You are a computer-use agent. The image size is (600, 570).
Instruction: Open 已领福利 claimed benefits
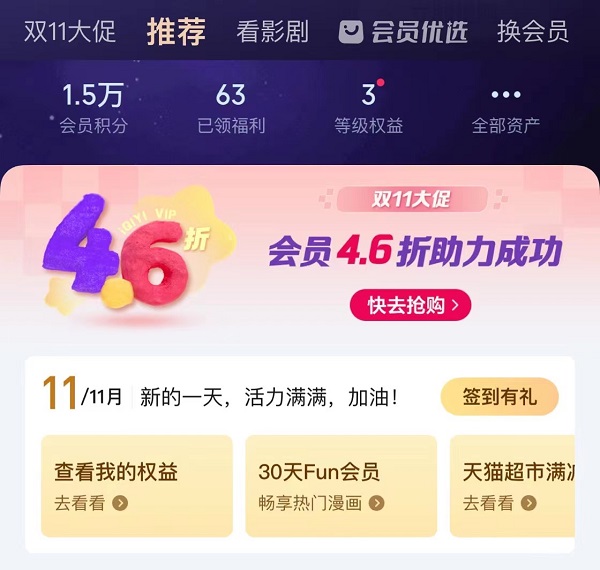point(230,109)
